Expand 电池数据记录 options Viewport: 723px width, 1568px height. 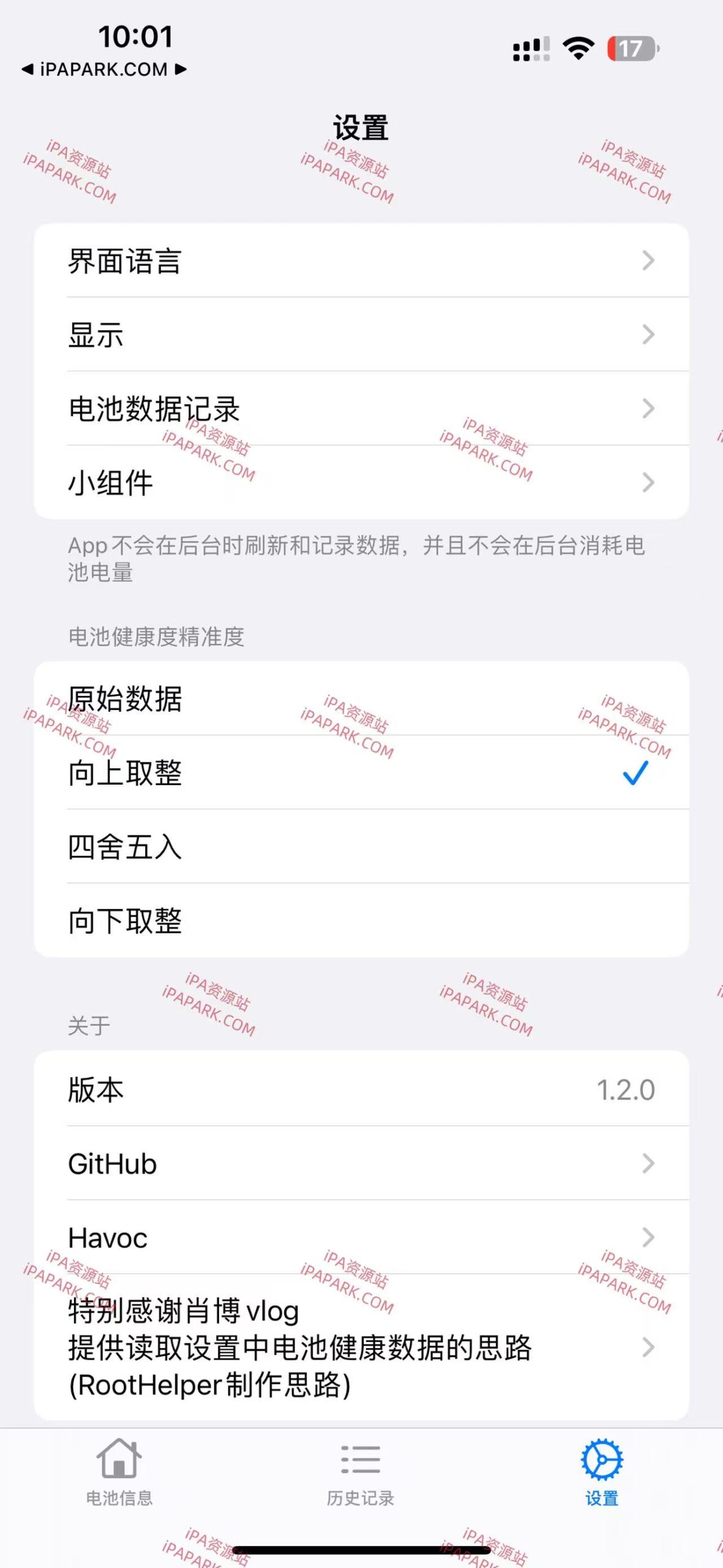pyautogui.click(x=647, y=409)
